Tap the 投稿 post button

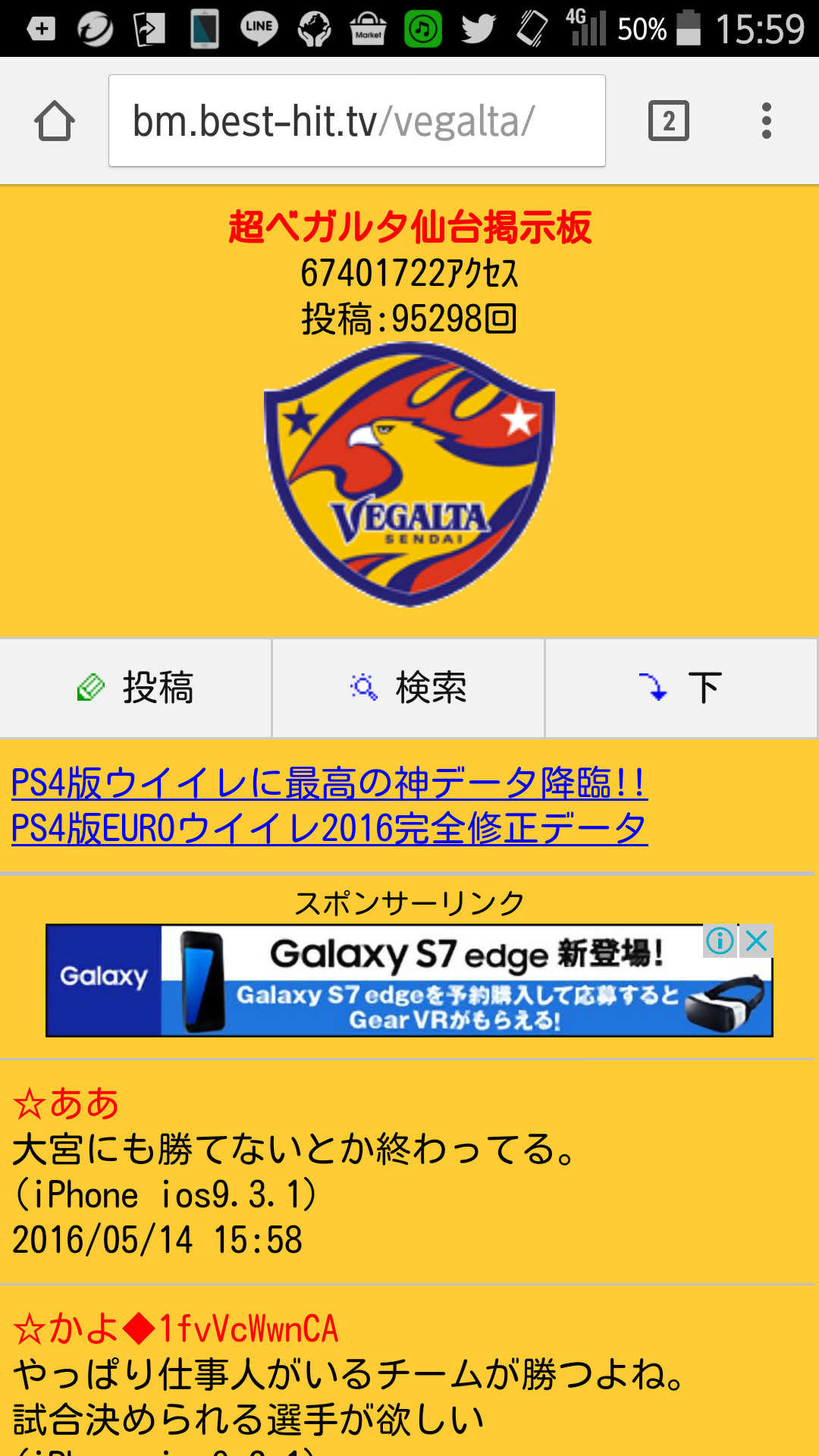[136, 688]
